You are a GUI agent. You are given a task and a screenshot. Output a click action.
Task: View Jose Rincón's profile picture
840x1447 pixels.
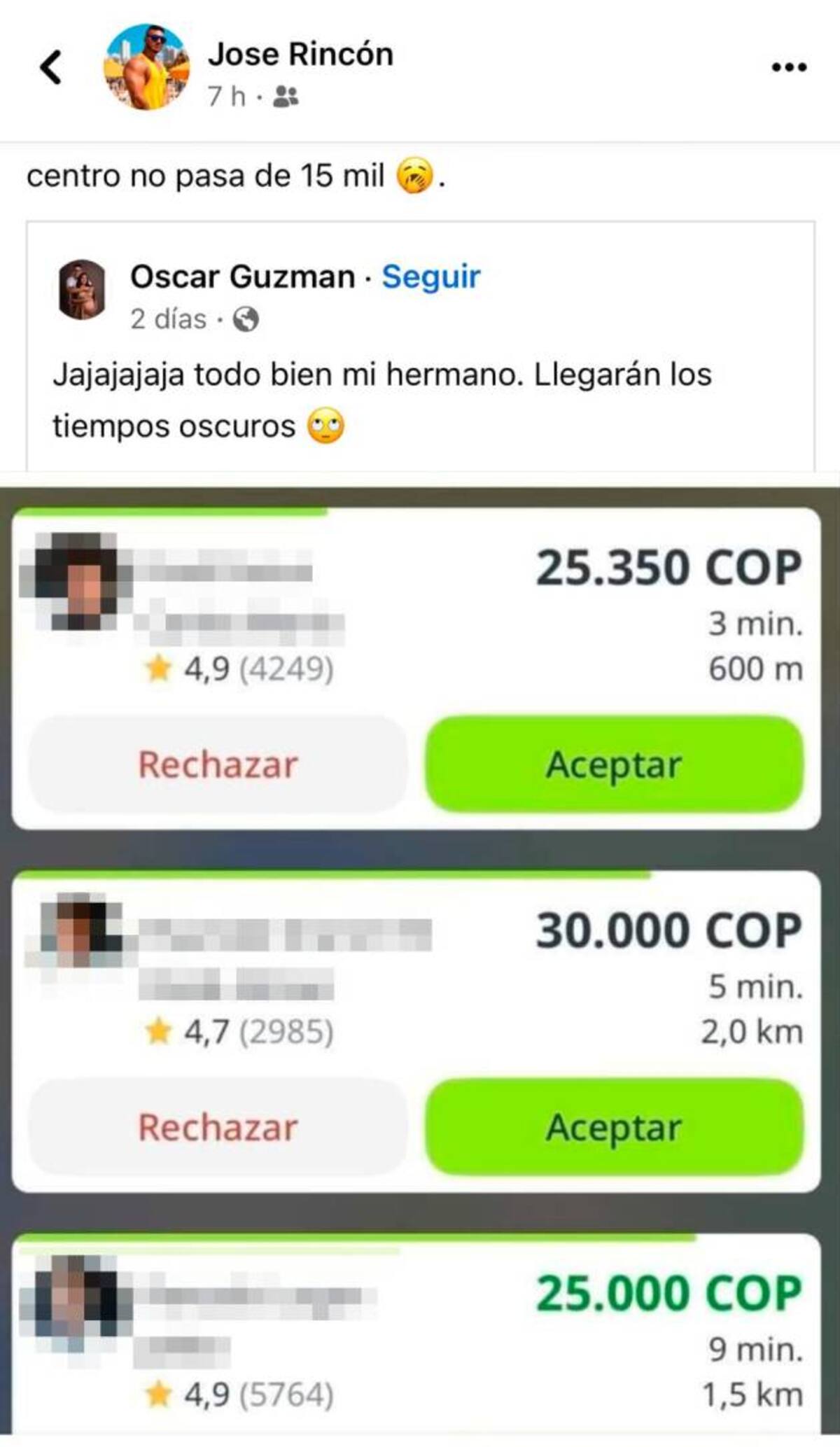point(146,67)
